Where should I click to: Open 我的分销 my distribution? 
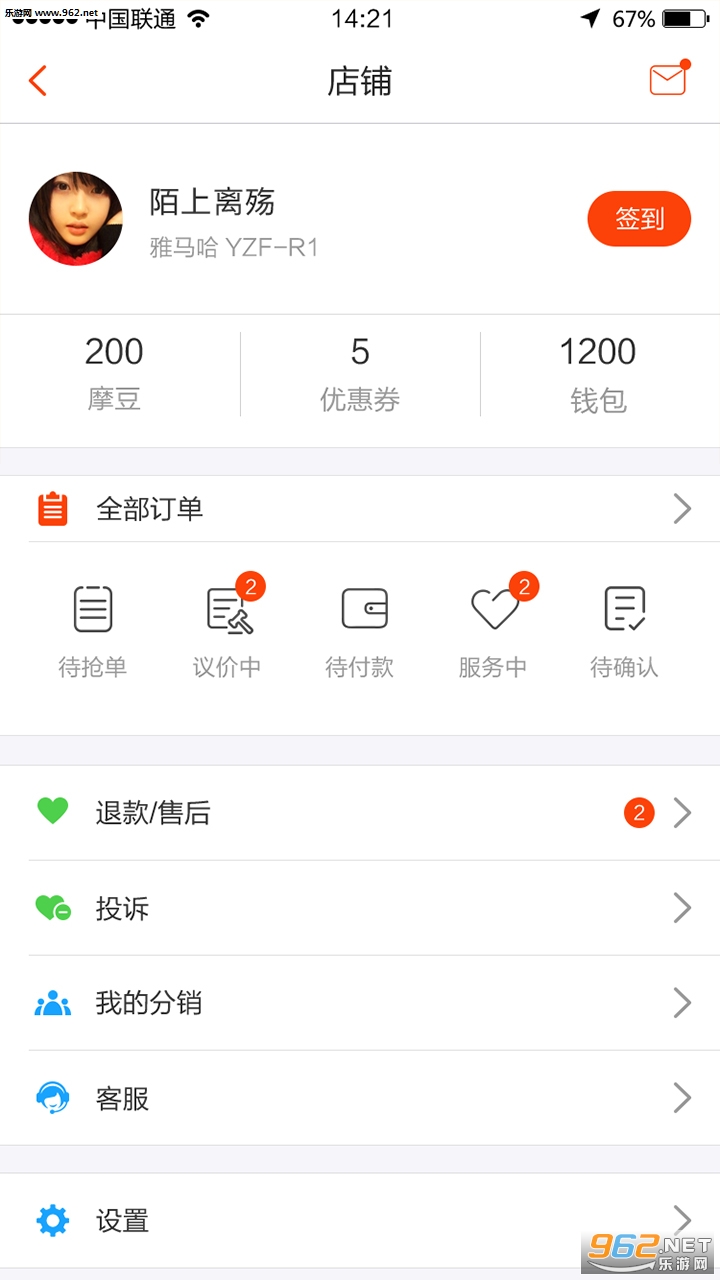tap(360, 1003)
